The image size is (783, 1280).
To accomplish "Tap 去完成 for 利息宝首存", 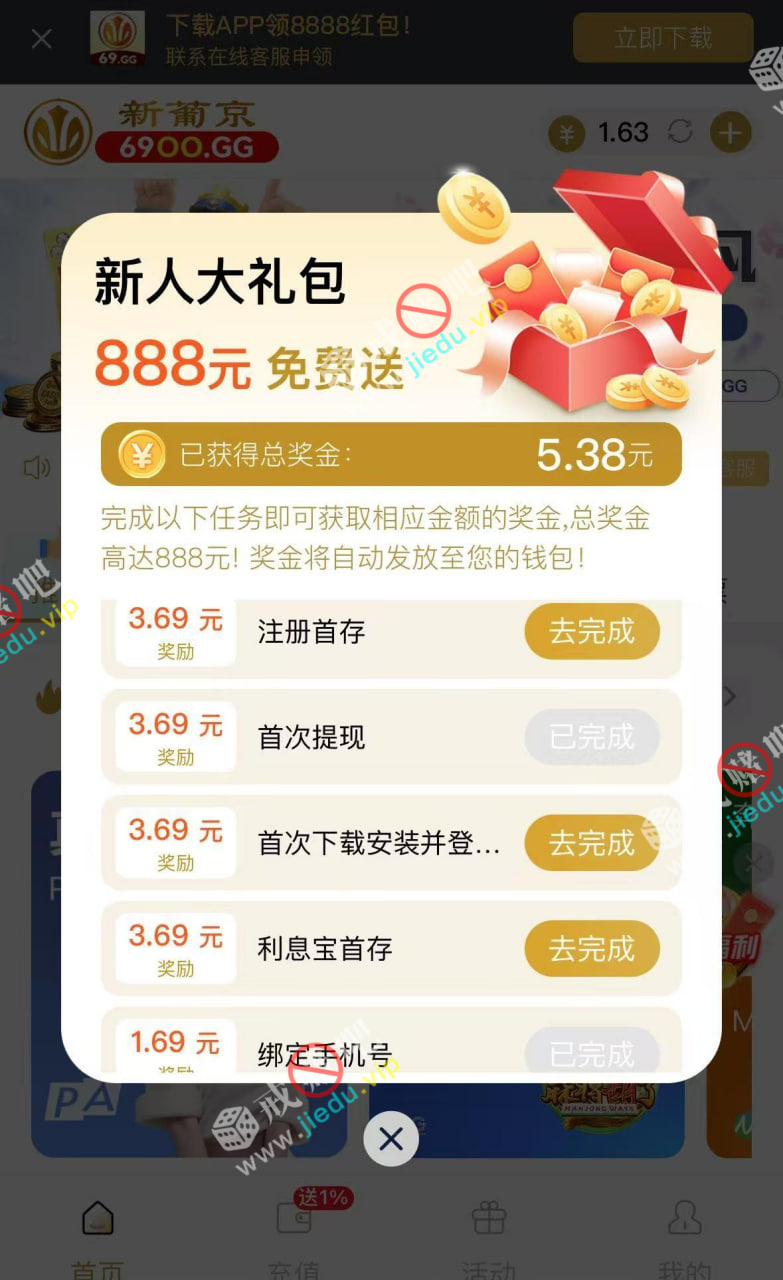I will tap(592, 948).
